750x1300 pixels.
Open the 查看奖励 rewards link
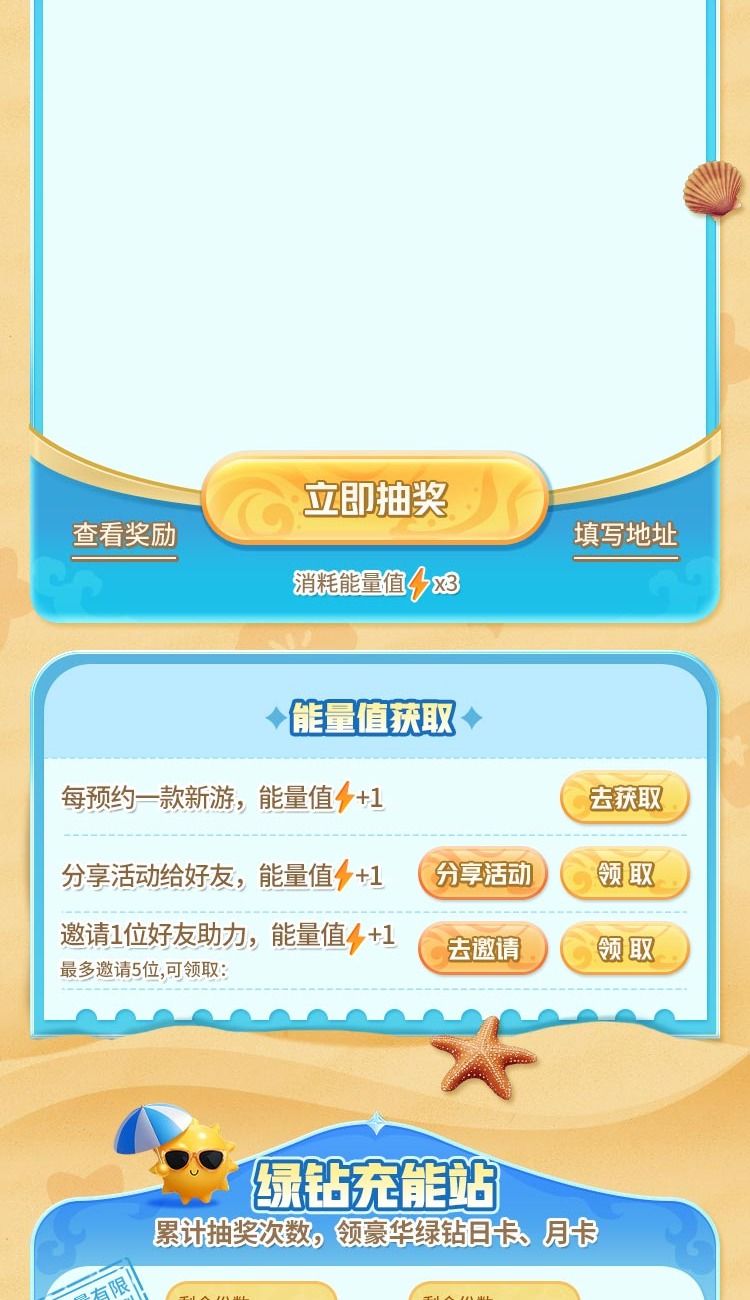(x=124, y=536)
